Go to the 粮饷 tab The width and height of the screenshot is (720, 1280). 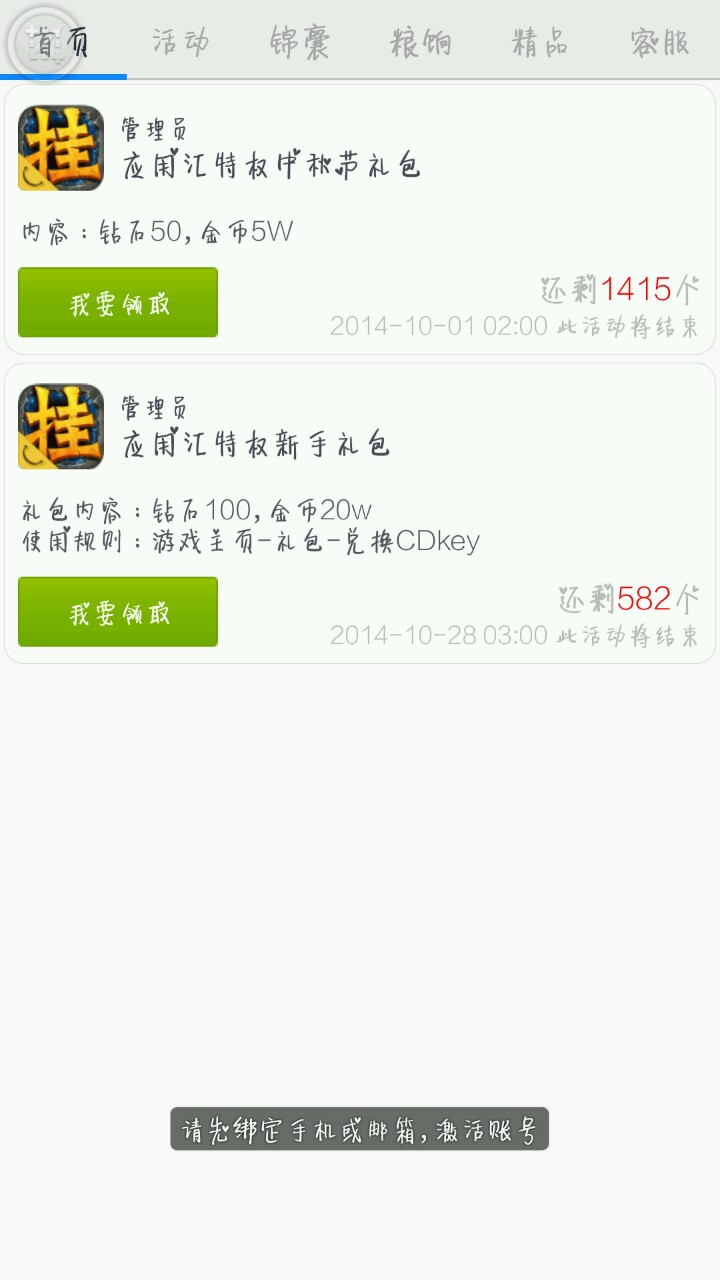pyautogui.click(x=420, y=42)
